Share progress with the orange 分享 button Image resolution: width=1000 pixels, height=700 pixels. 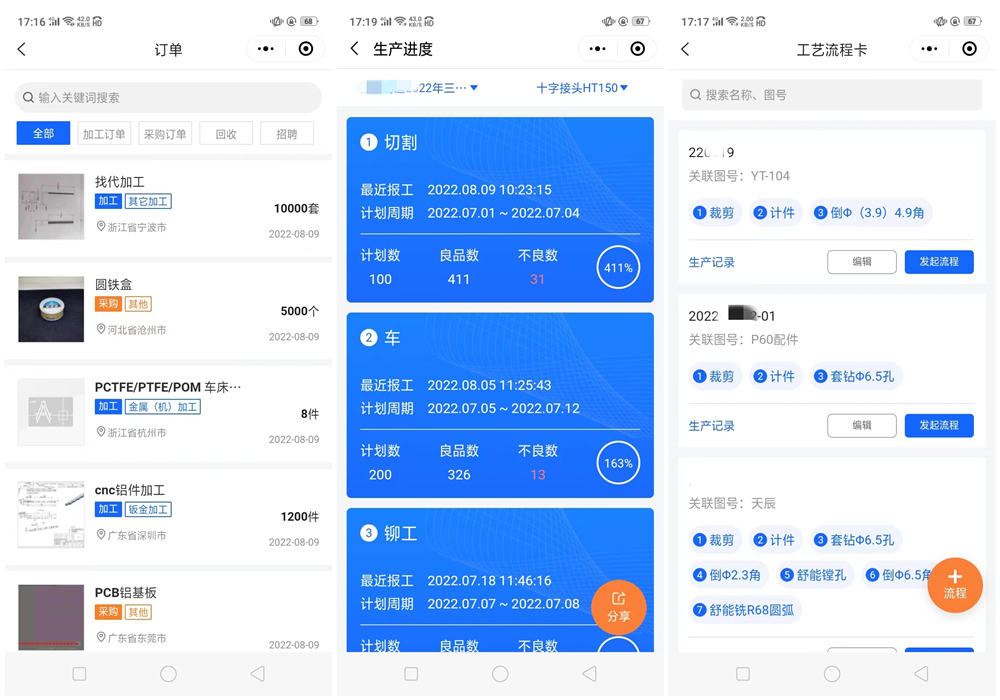pos(618,606)
